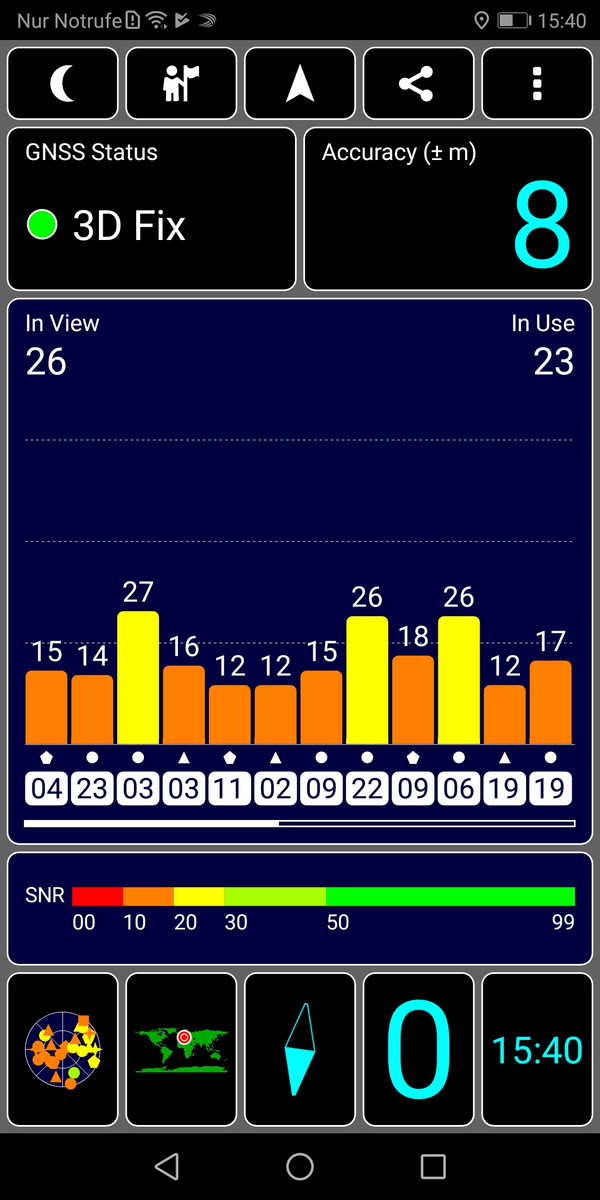Open the GNSS Status panel
The image size is (600, 1200).
click(x=152, y=208)
